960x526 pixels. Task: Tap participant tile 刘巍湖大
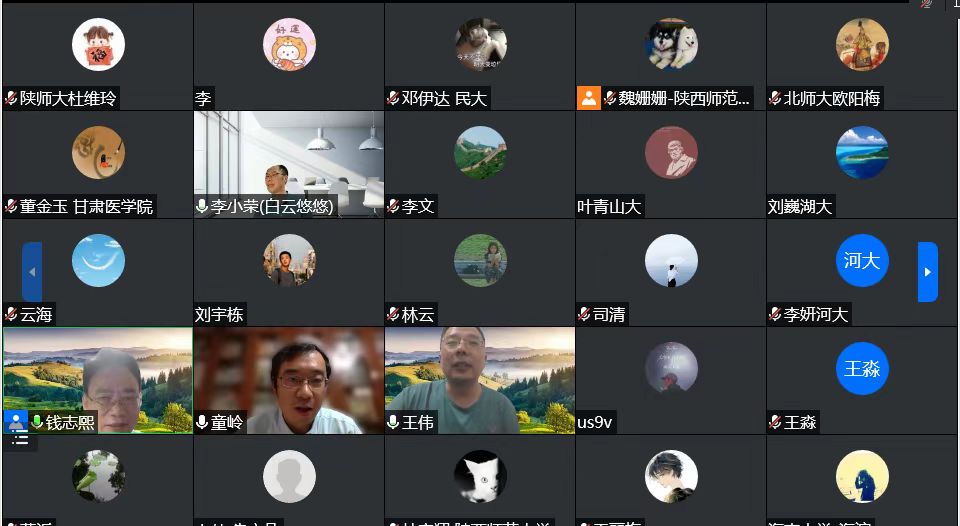(x=861, y=163)
